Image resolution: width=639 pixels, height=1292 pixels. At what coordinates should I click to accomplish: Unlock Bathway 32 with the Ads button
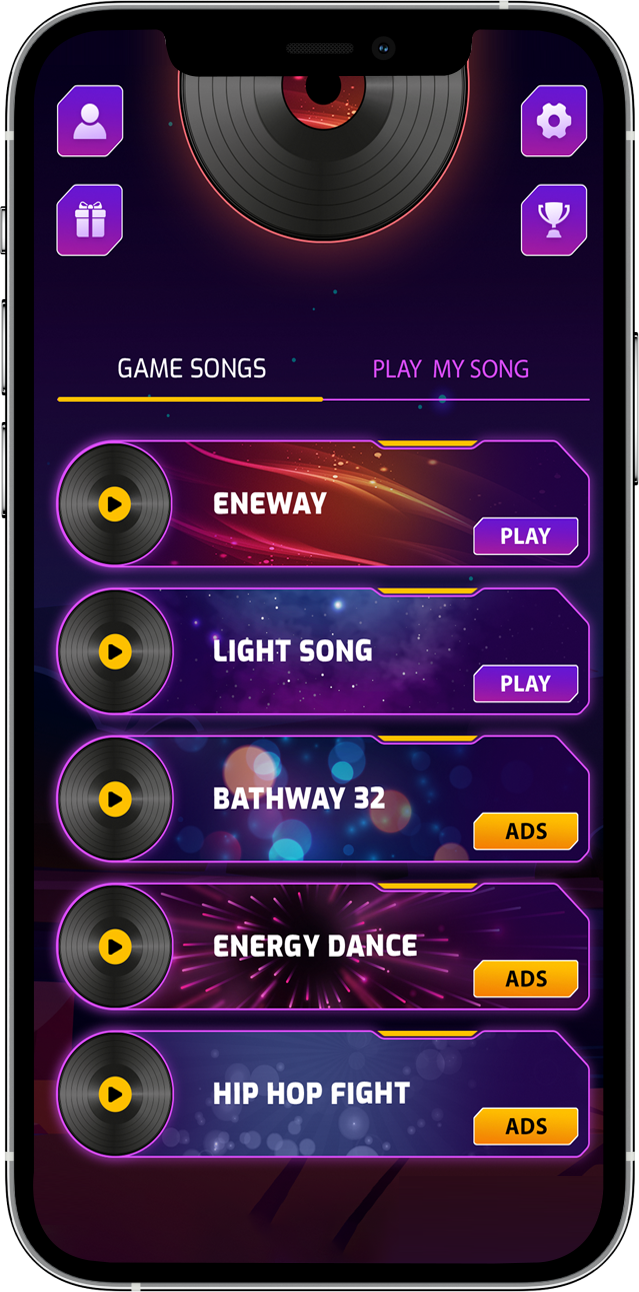coord(525,831)
